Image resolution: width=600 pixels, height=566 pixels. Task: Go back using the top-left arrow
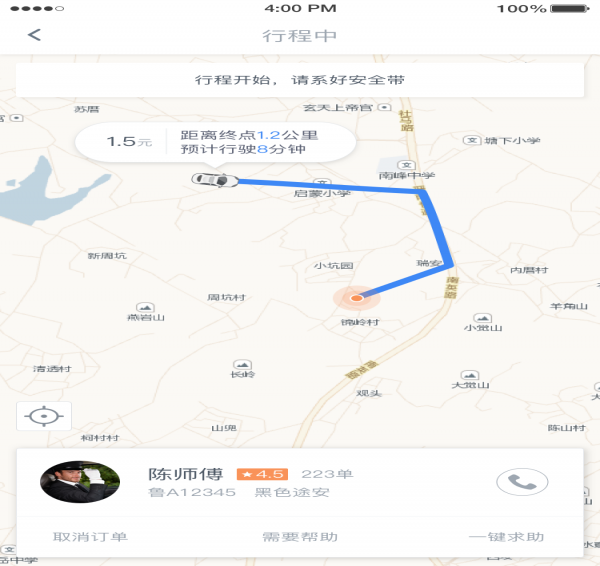[x=34, y=35]
